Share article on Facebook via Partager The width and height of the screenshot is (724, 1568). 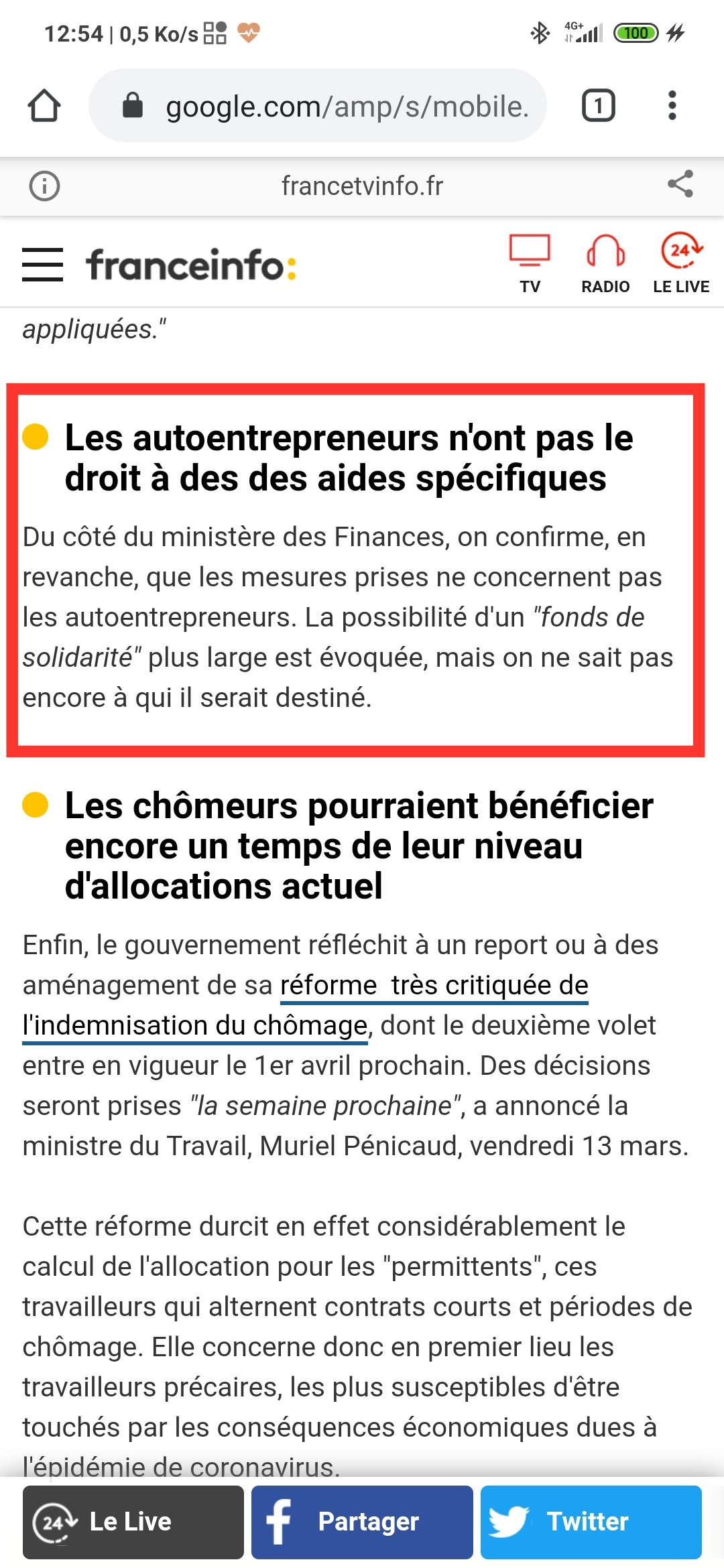coord(362,1522)
